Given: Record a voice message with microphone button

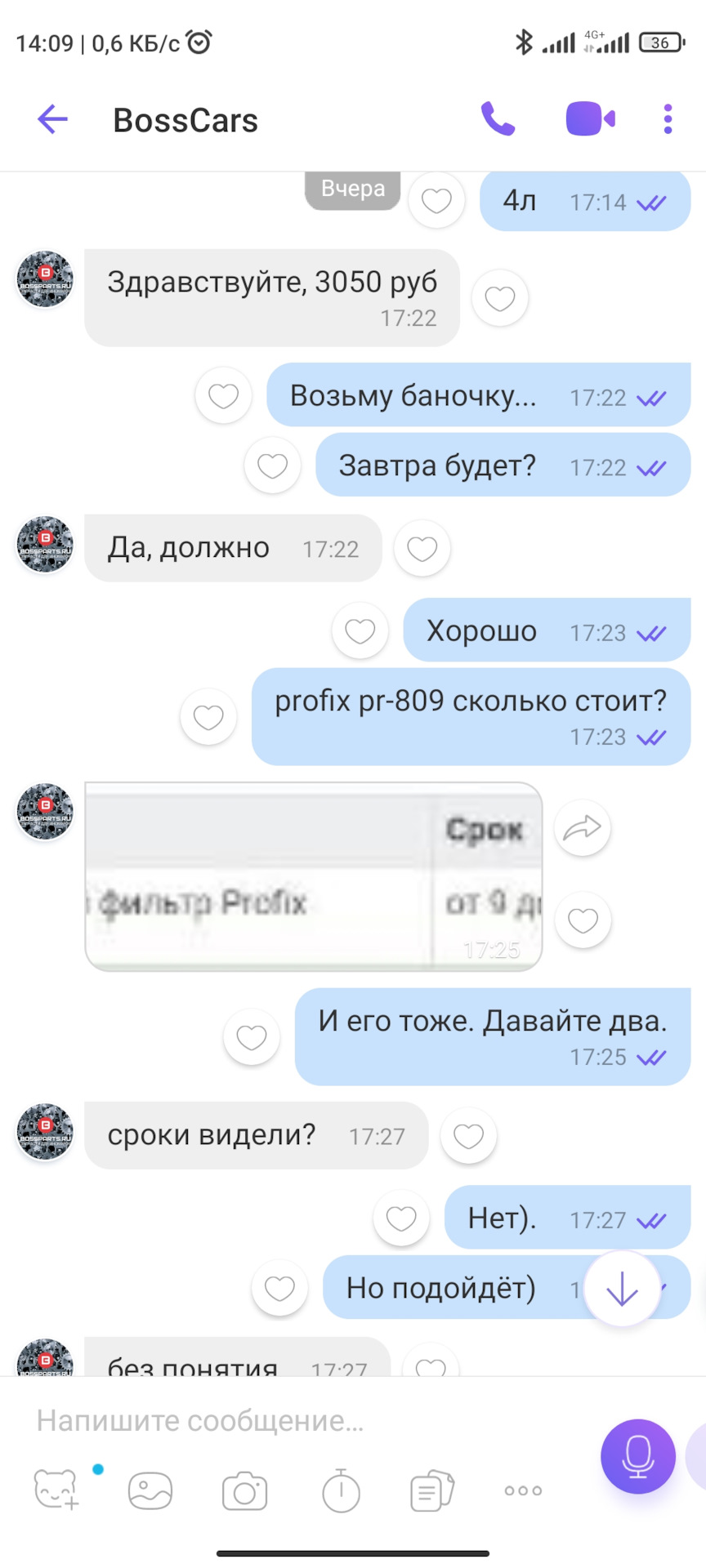Looking at the screenshot, I should [x=638, y=1456].
